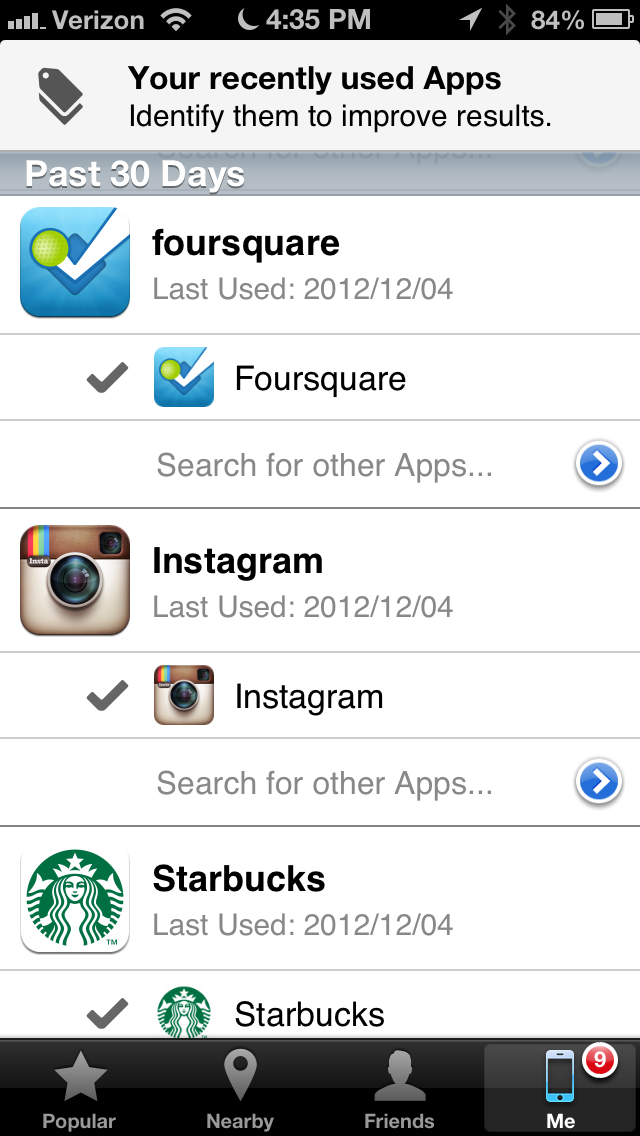Toggle the Starbucks match checkmark row
This screenshot has width=640, height=1136.
coord(320,1006)
